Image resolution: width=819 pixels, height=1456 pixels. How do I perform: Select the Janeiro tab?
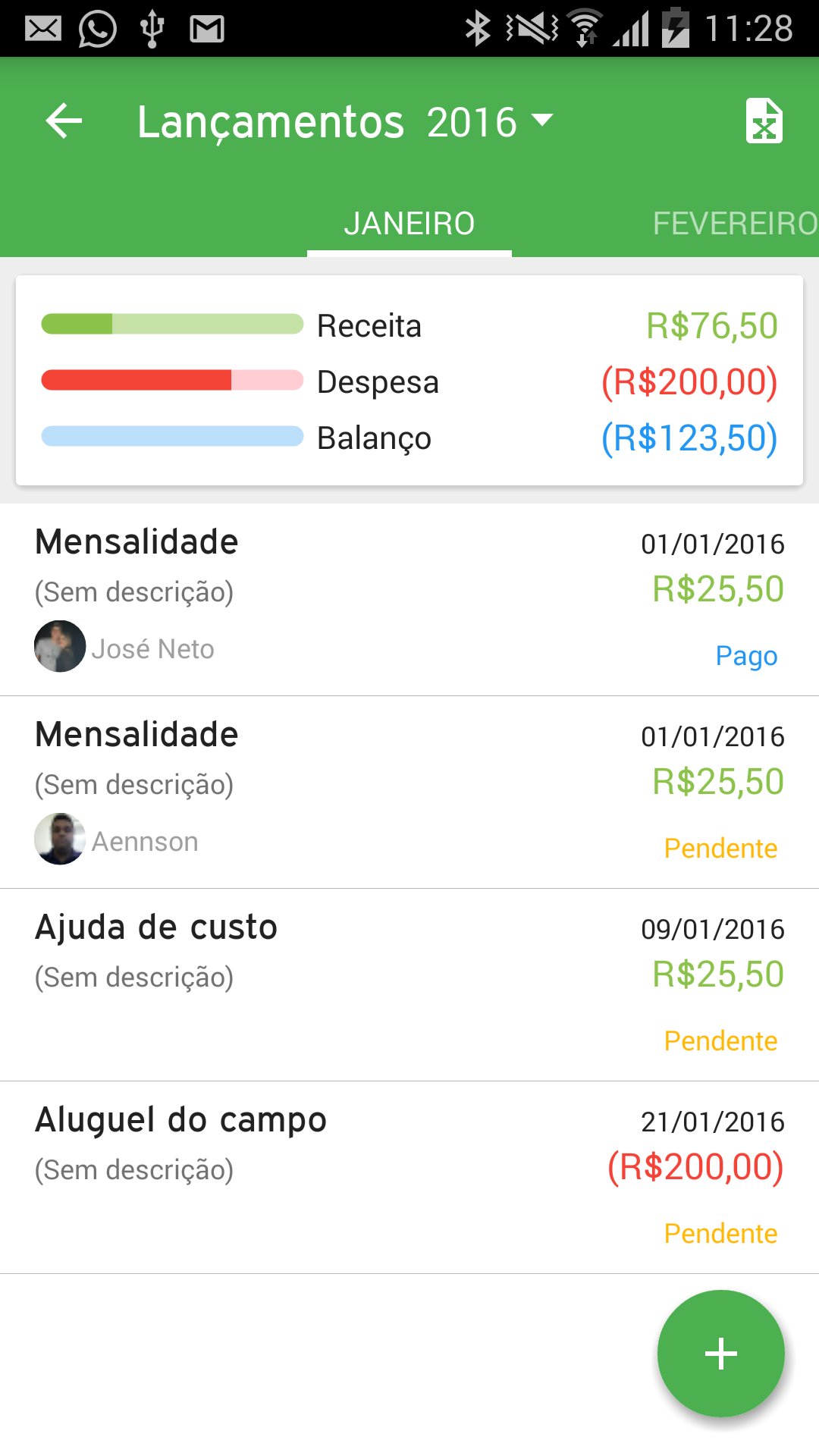409,224
